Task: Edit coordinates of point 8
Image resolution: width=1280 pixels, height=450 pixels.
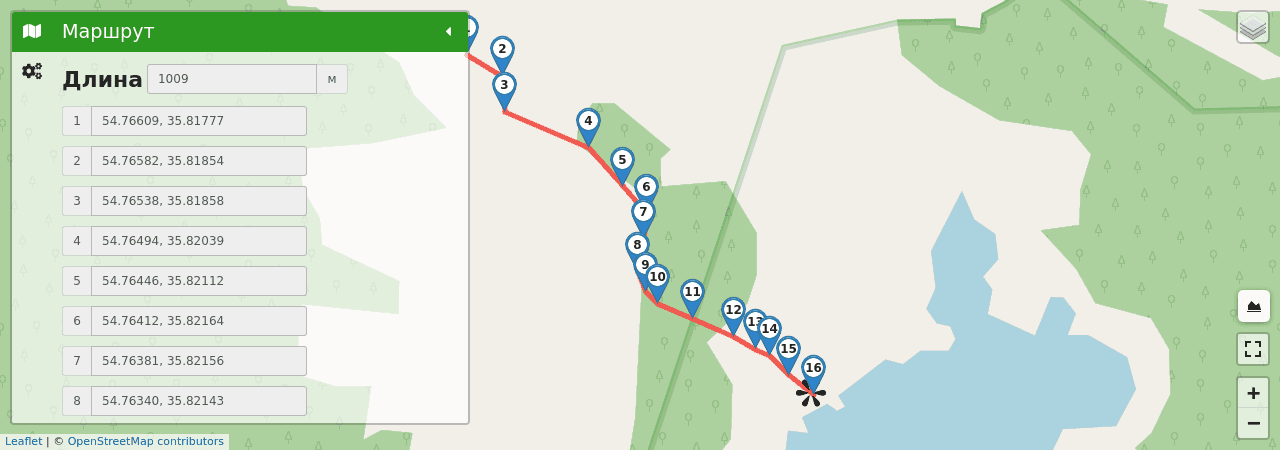Action: (x=198, y=401)
